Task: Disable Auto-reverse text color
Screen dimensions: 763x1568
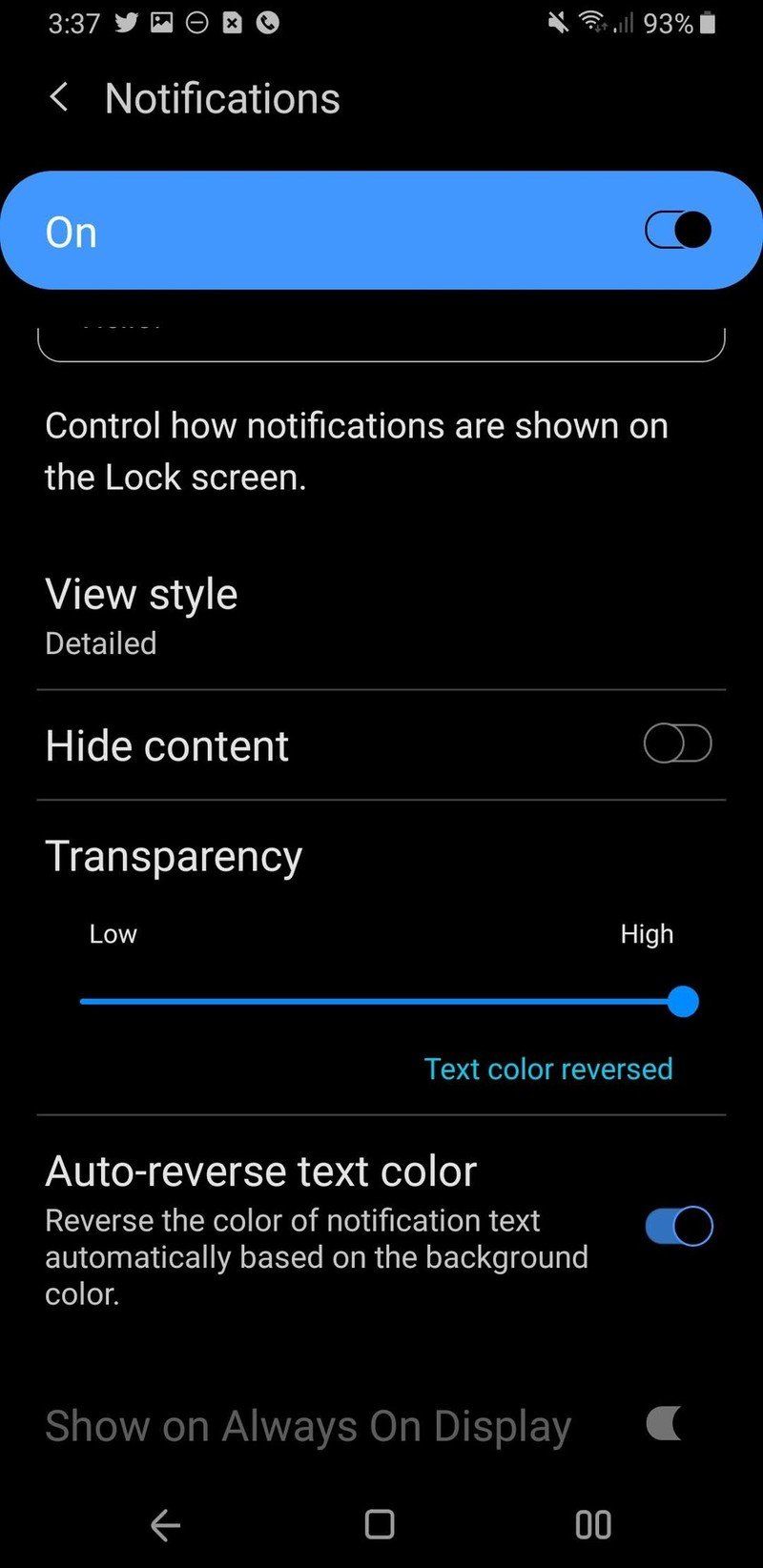Action: 676,1227
